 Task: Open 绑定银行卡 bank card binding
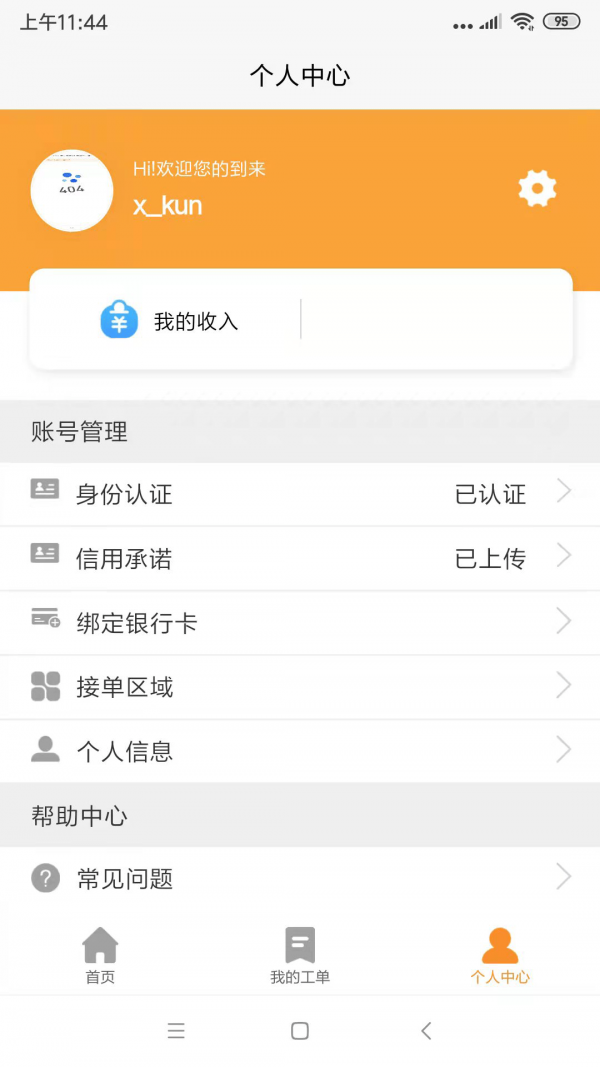300,623
